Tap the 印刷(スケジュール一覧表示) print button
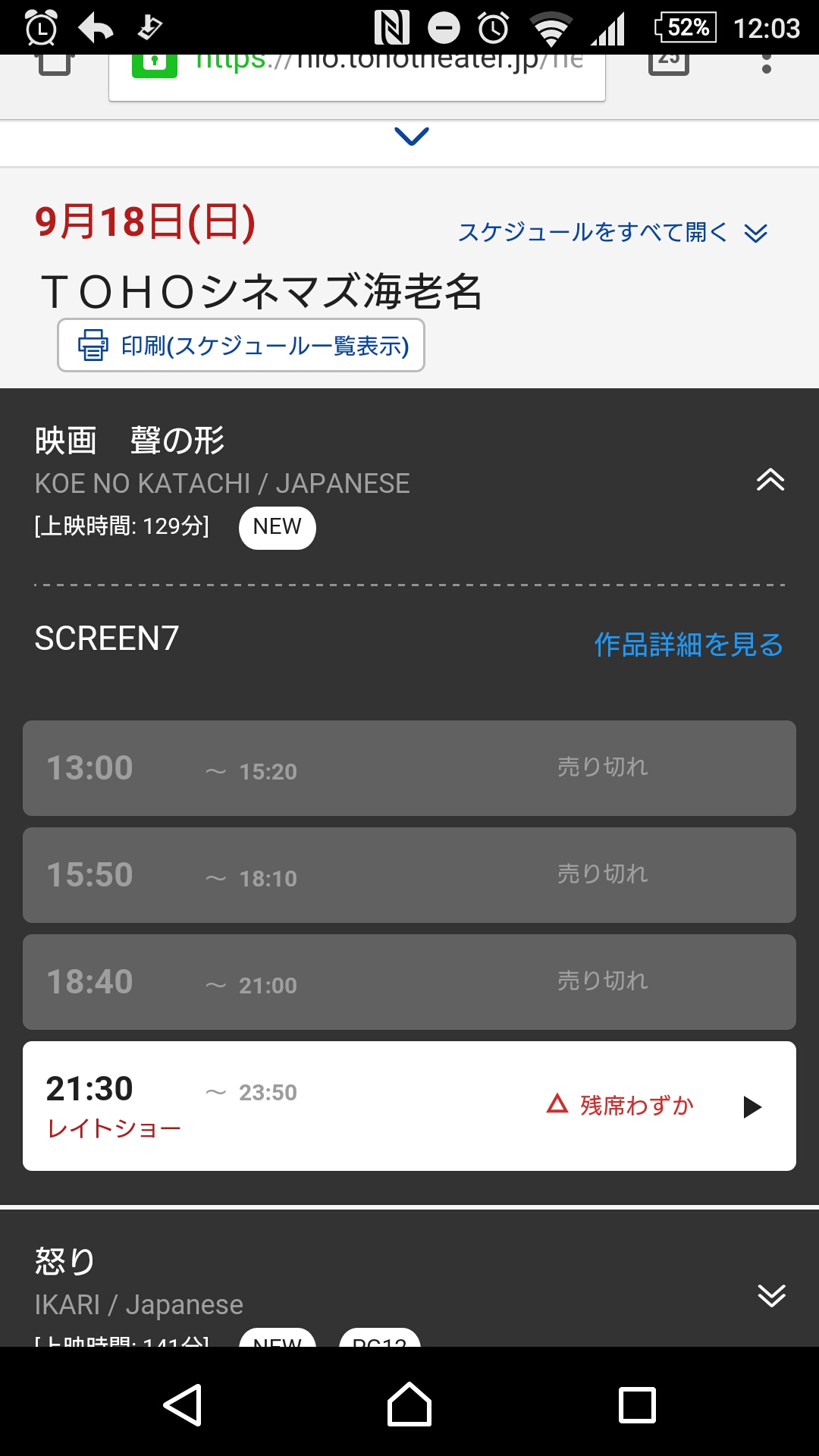 [241, 346]
